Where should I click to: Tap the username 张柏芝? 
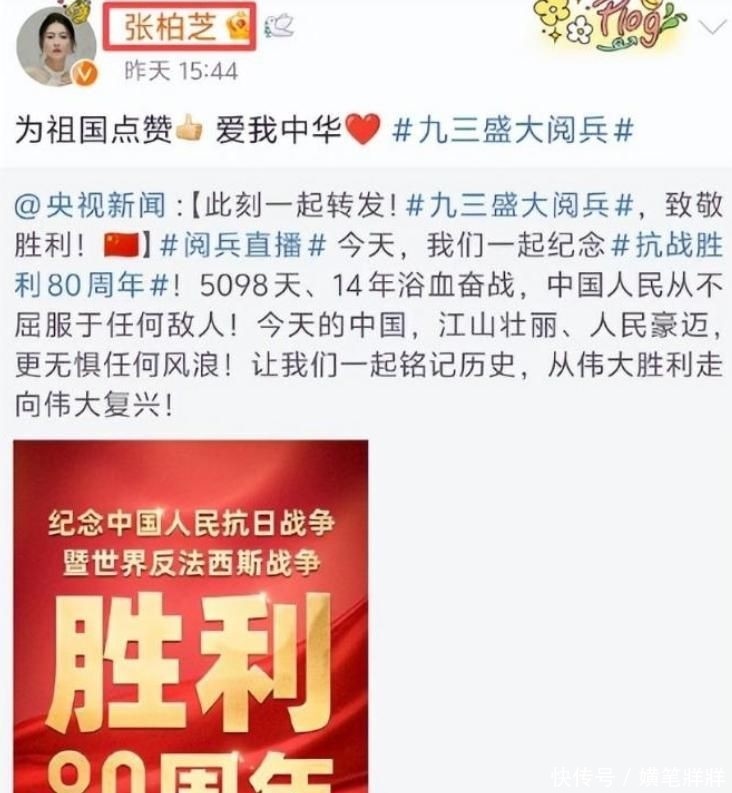[170, 27]
